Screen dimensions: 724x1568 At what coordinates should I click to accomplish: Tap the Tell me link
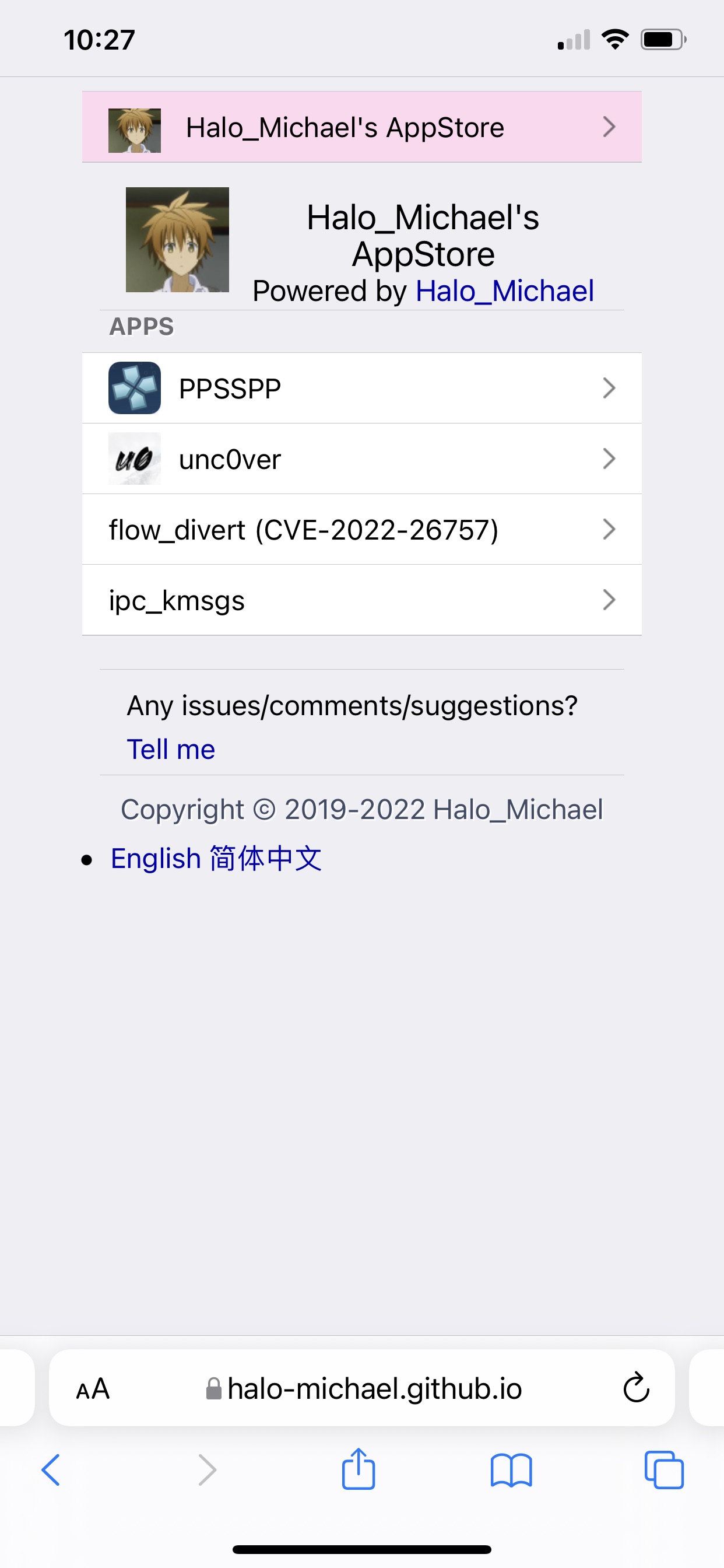point(170,750)
